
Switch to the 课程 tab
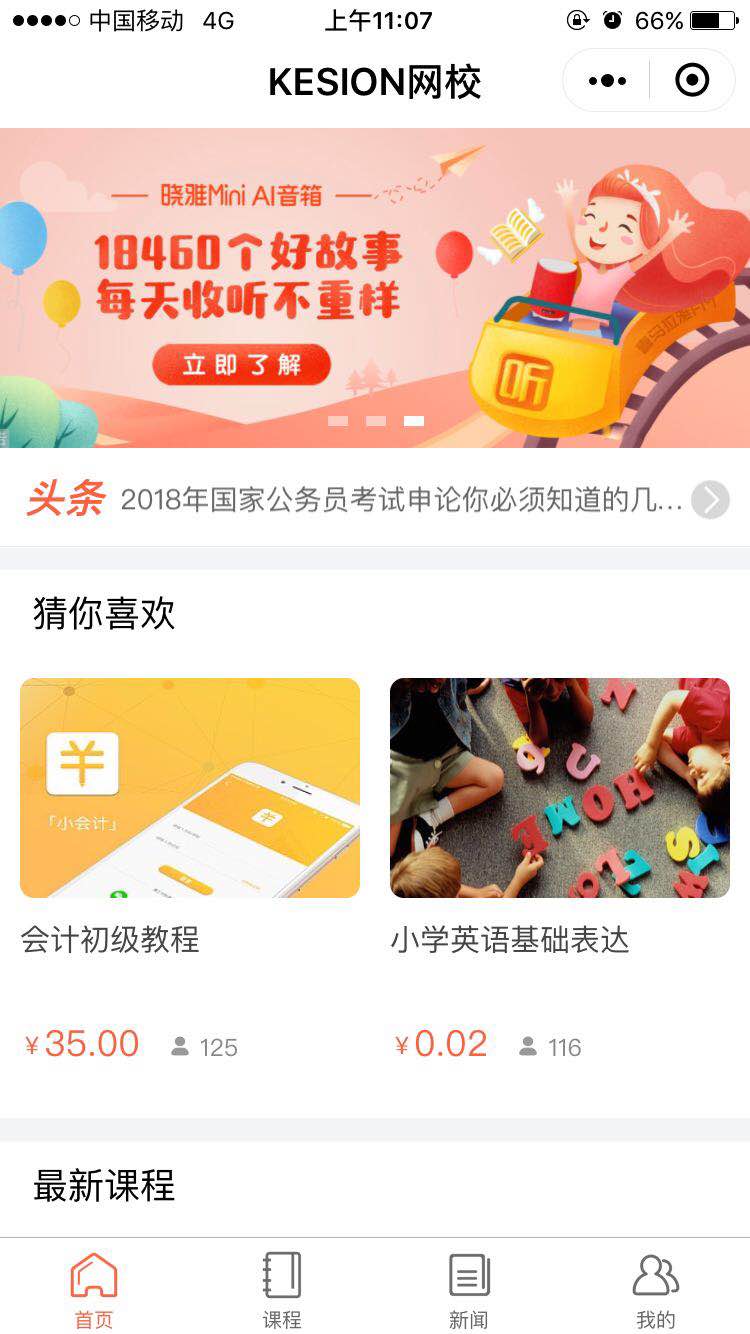pyautogui.click(x=281, y=1290)
